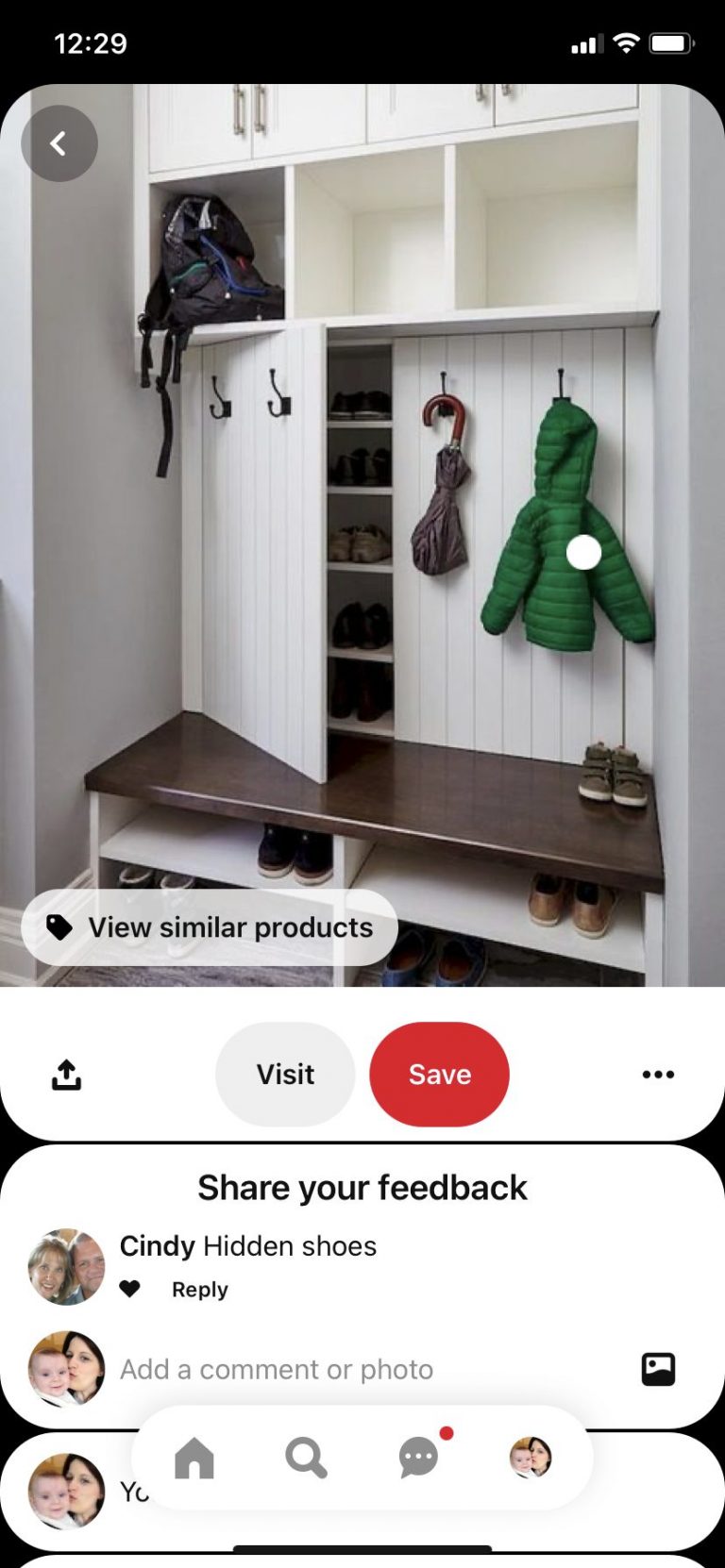
Task: Tap View similar products
Action: [x=210, y=927]
